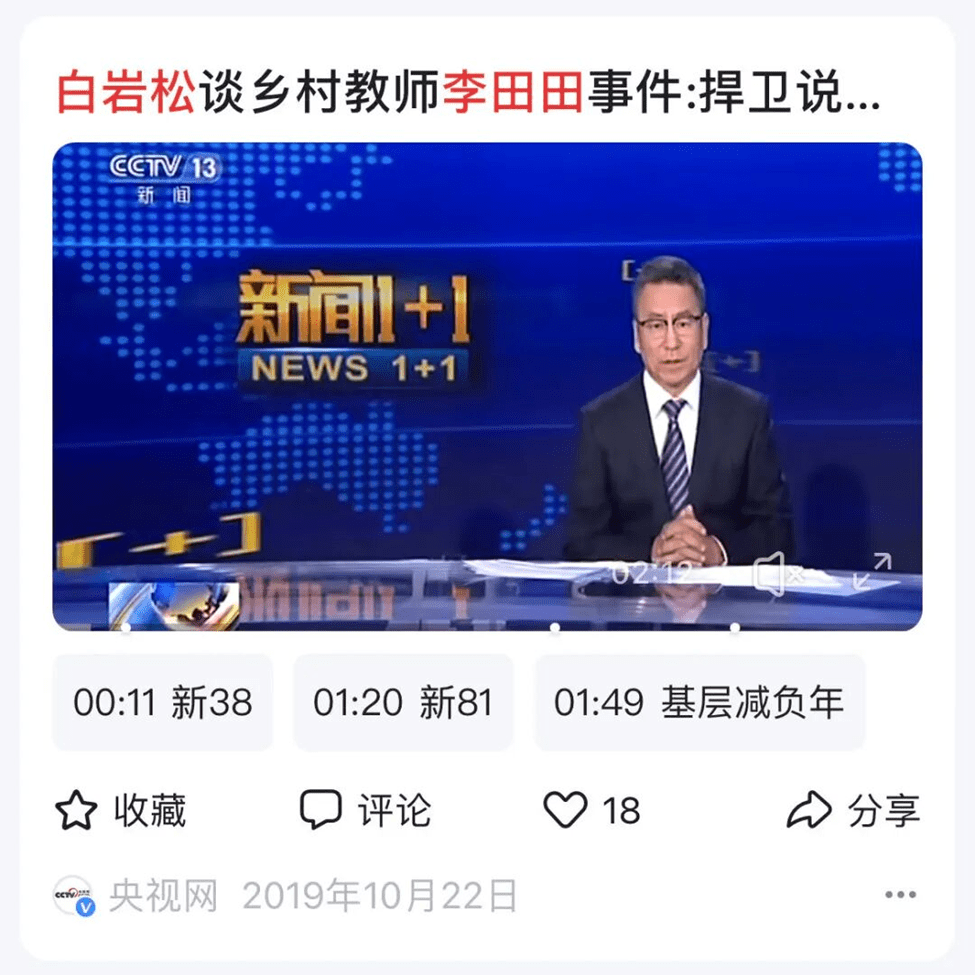Jump to the 01:49 基层减负年 chapter
Image resolution: width=975 pixels, height=975 pixels.
click(699, 703)
